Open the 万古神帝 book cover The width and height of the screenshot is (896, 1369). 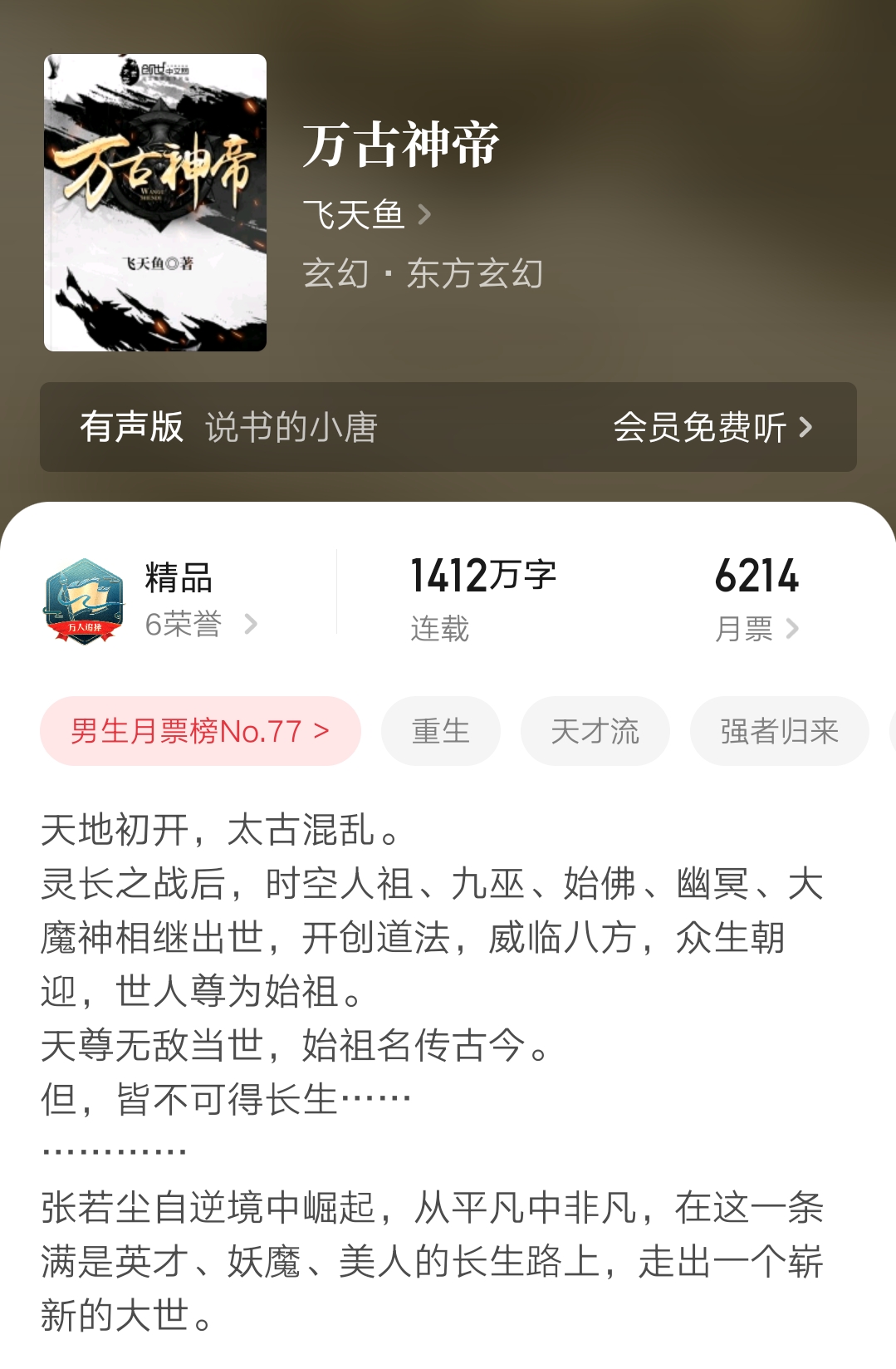(x=155, y=203)
